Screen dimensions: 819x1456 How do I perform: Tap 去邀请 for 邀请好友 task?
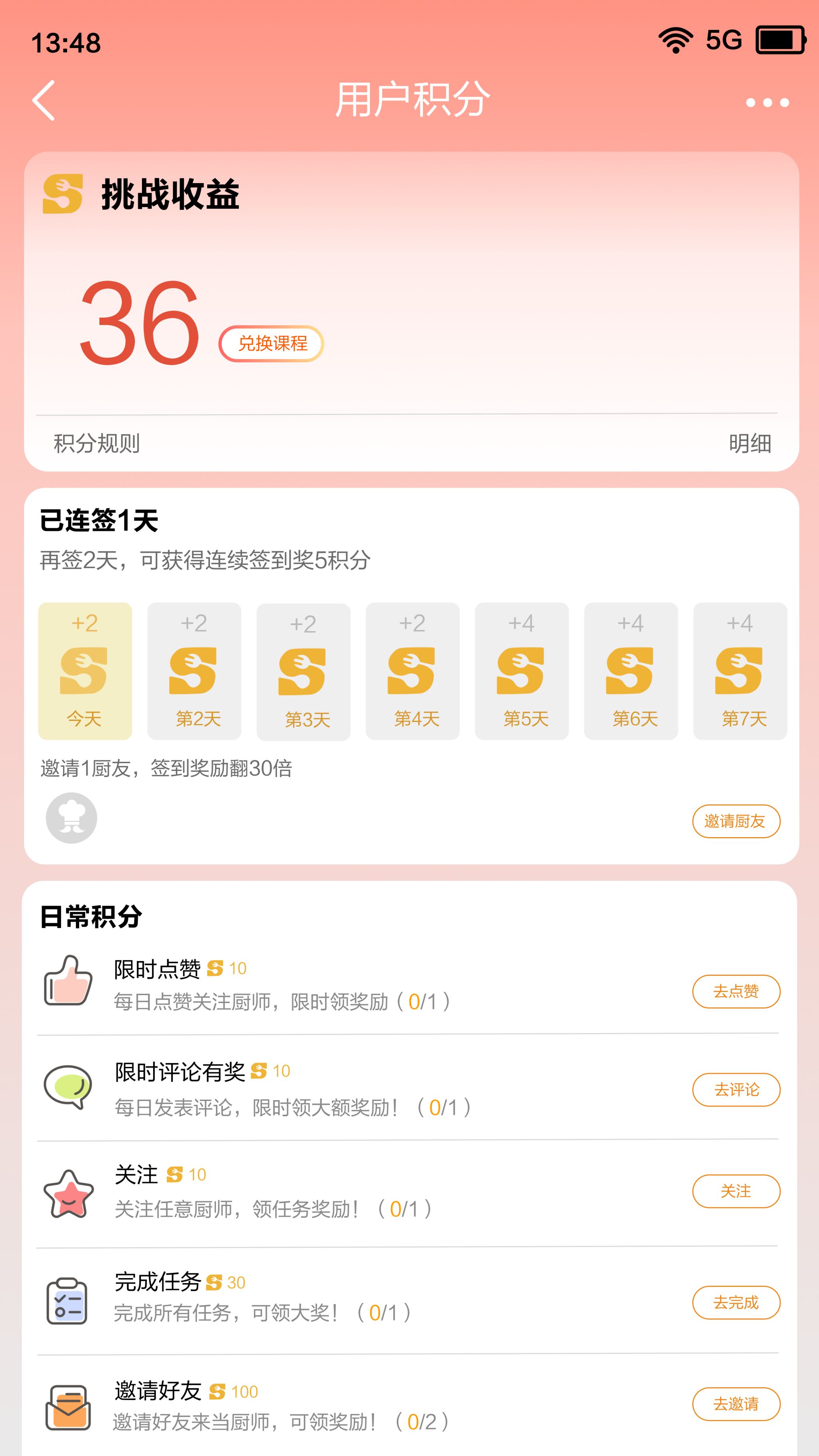735,1404
